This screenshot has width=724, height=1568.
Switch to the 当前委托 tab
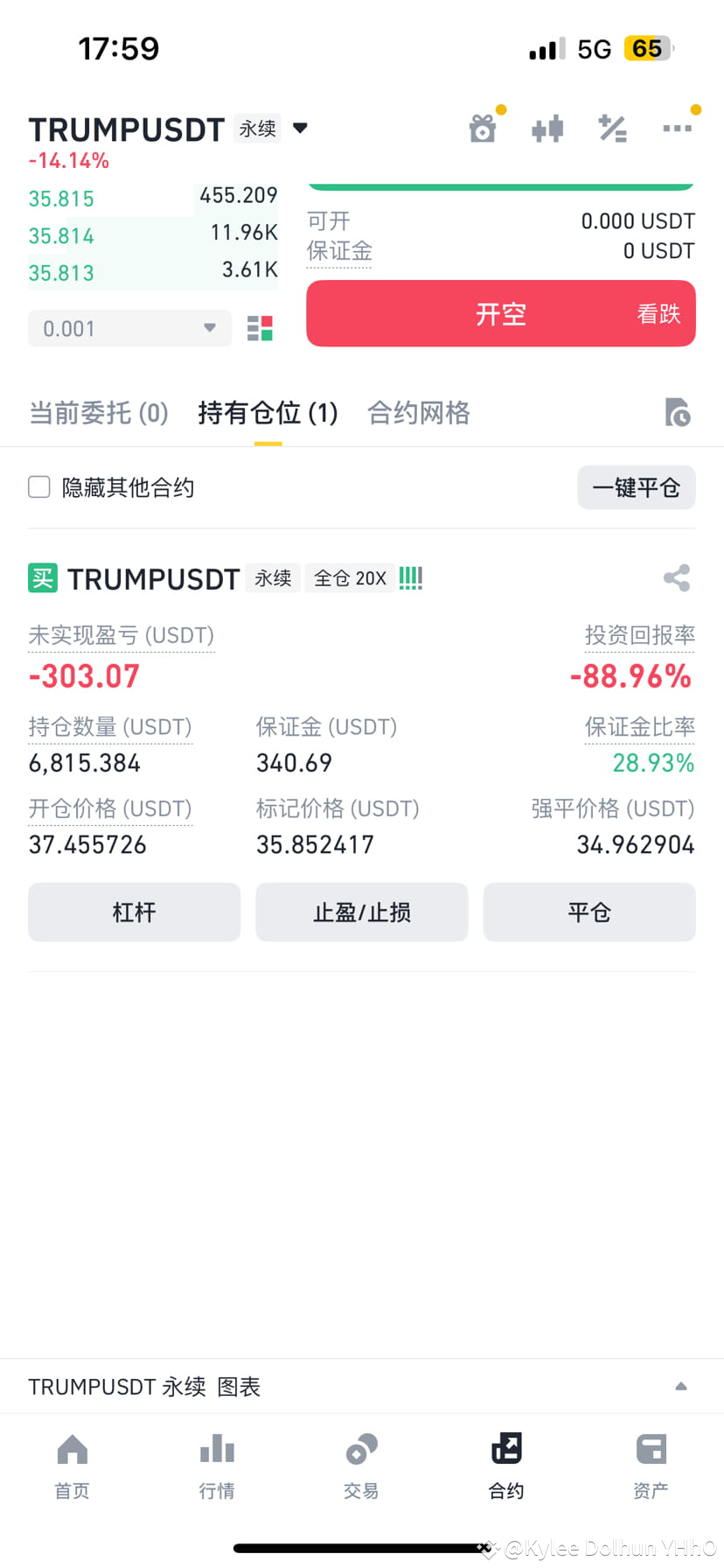[x=98, y=412]
